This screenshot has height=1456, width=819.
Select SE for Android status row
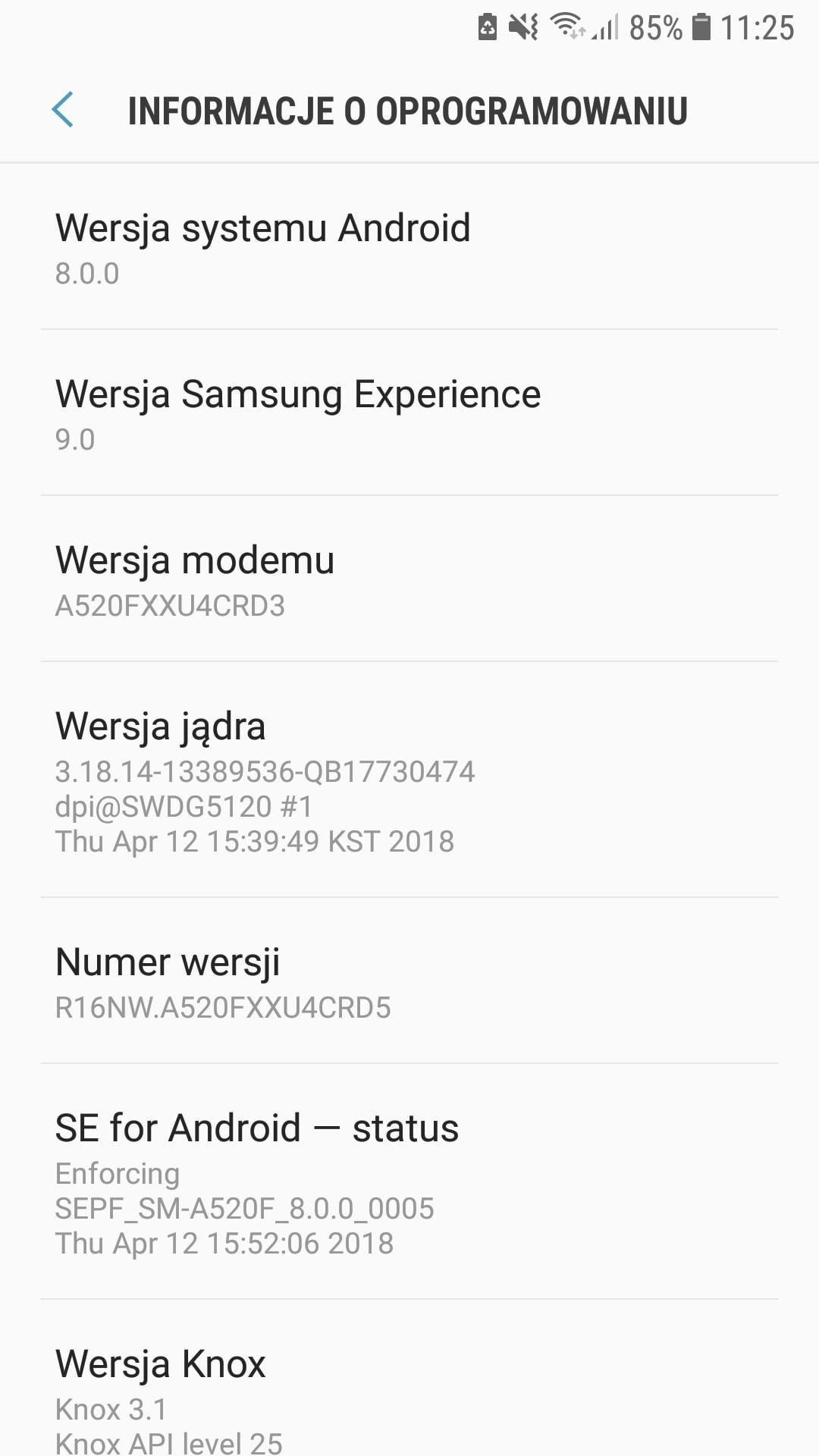point(409,1181)
